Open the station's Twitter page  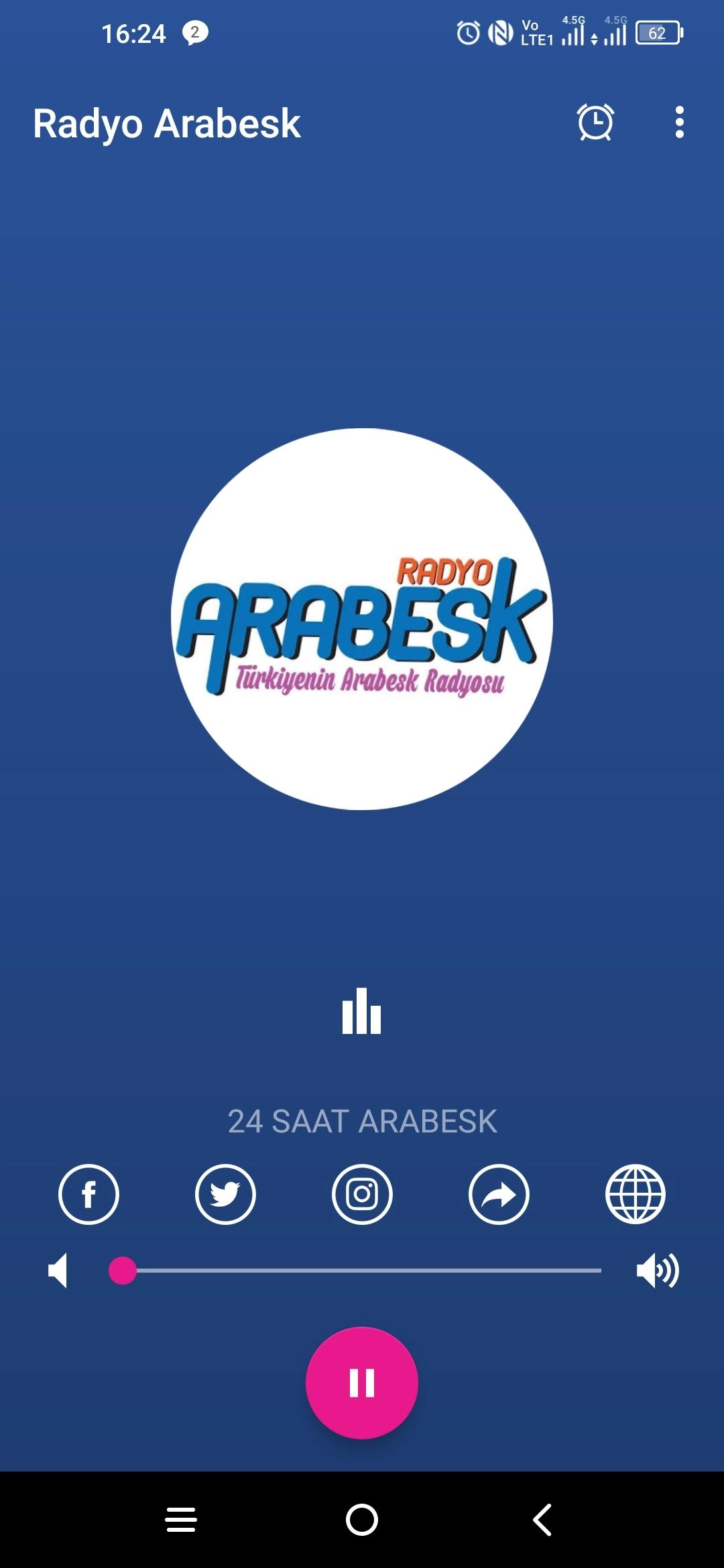pyautogui.click(x=225, y=1194)
